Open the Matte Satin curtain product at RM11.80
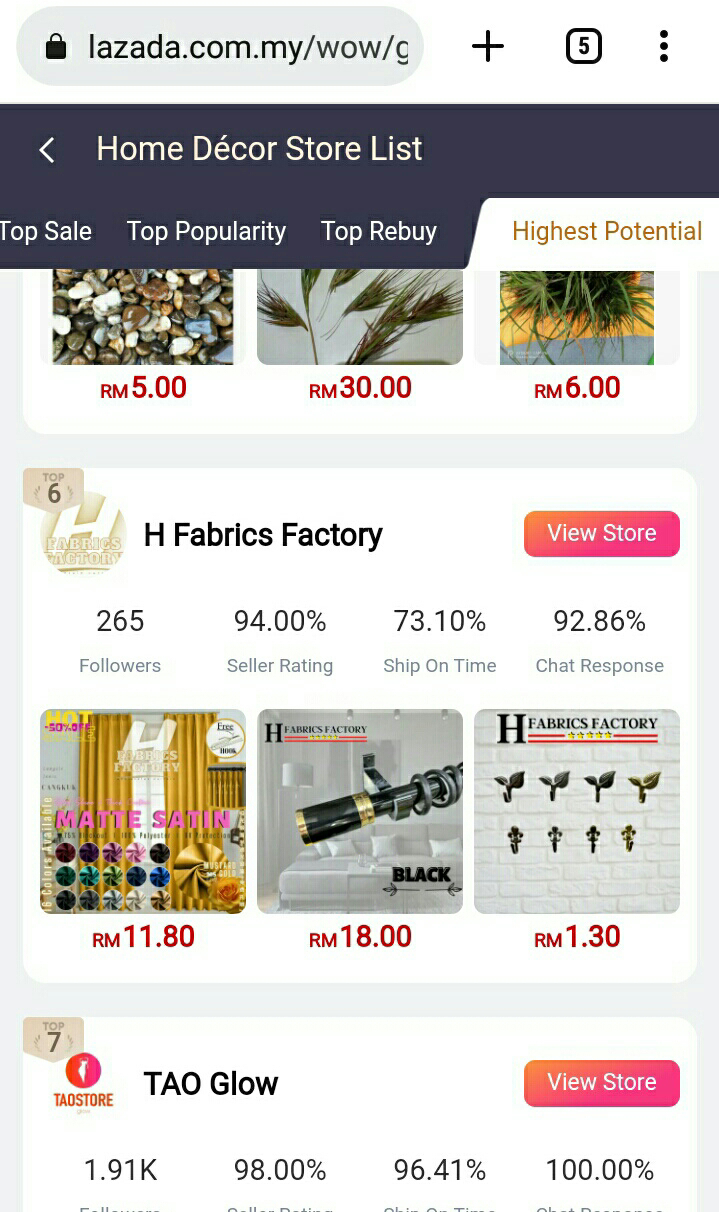This screenshot has height=1212, width=719. pyautogui.click(x=143, y=811)
